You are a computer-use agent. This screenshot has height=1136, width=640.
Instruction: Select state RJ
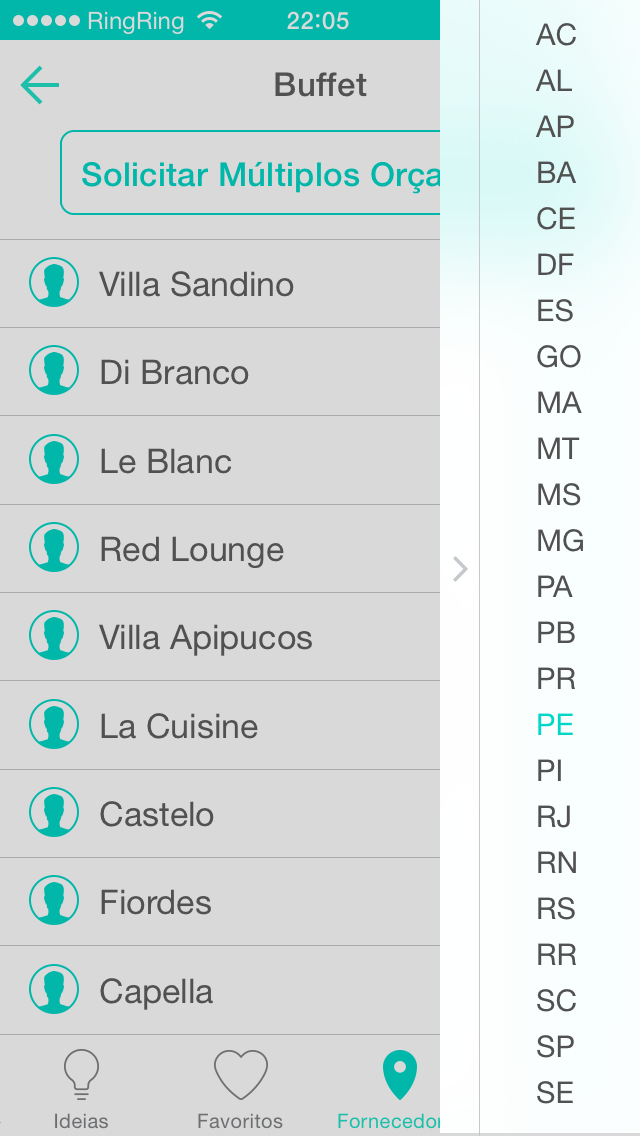[x=554, y=816]
